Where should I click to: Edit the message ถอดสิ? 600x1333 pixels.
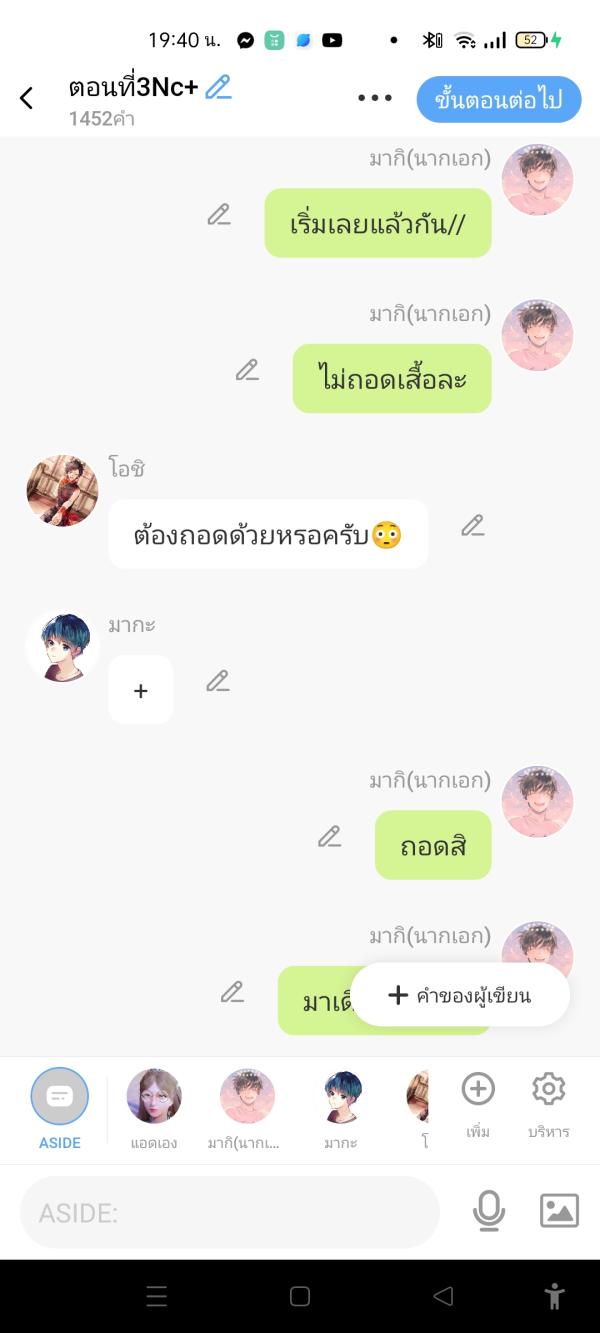click(329, 837)
